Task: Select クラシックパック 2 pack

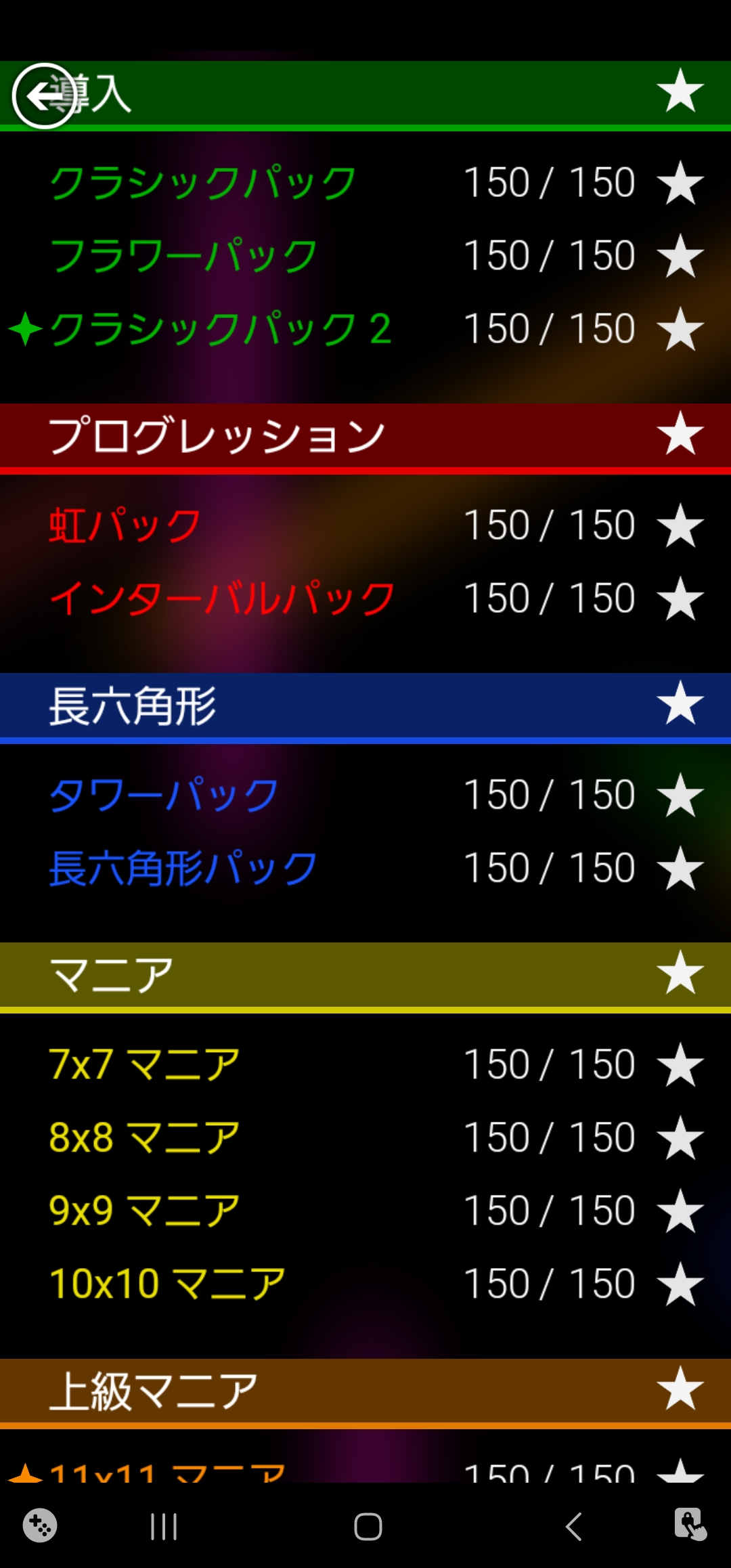Action: (365, 329)
